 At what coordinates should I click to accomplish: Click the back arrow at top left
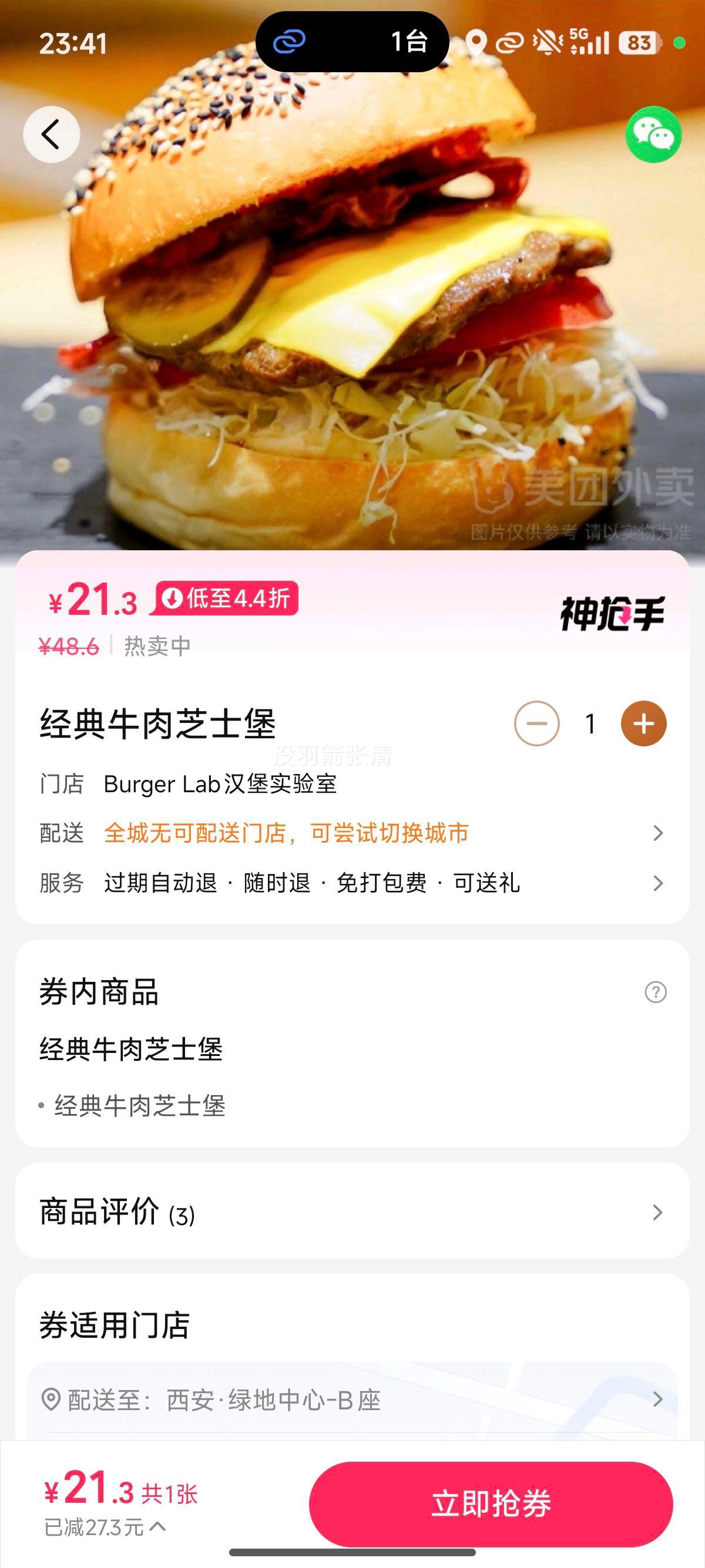point(52,134)
